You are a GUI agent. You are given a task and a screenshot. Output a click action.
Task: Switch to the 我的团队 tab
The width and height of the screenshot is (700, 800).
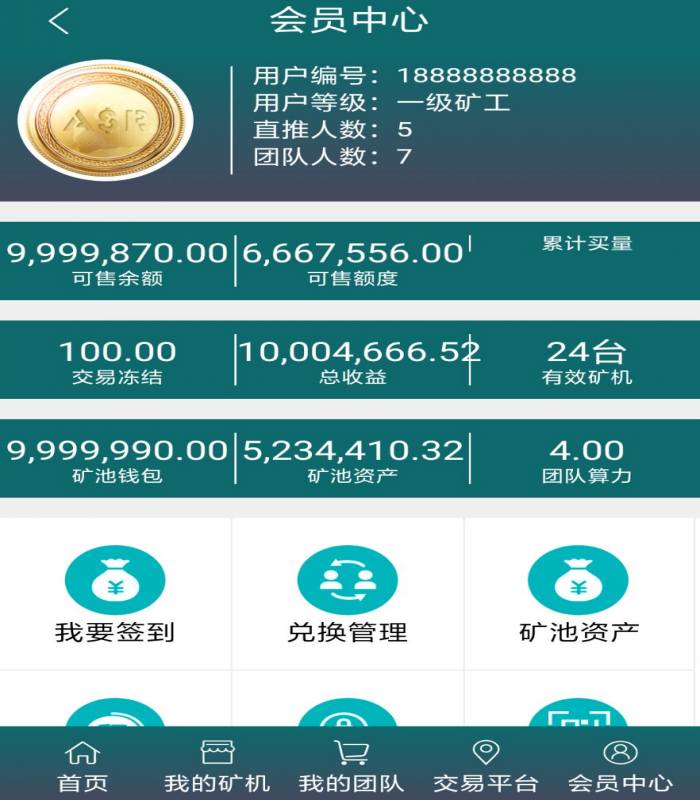[351, 766]
